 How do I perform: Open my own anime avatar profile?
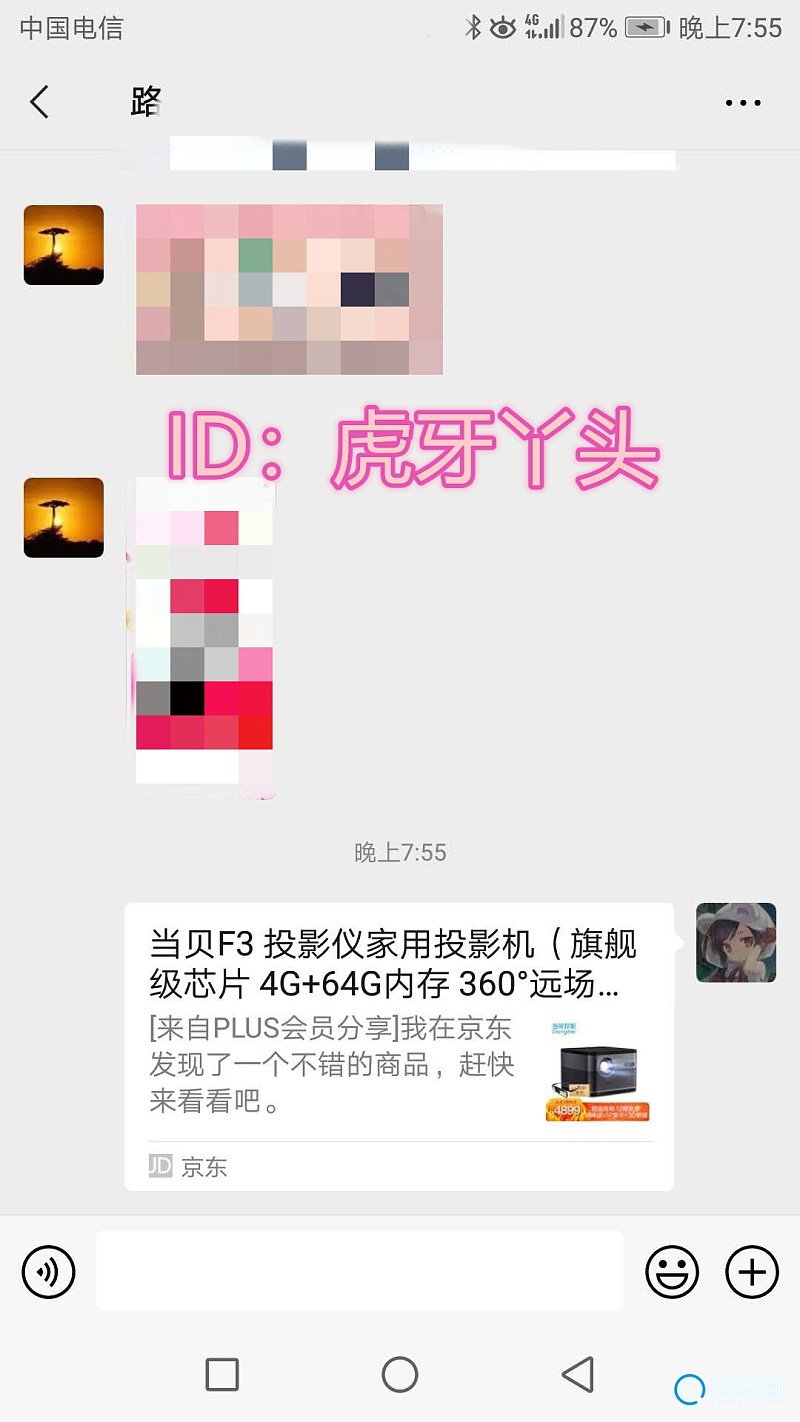(736, 942)
